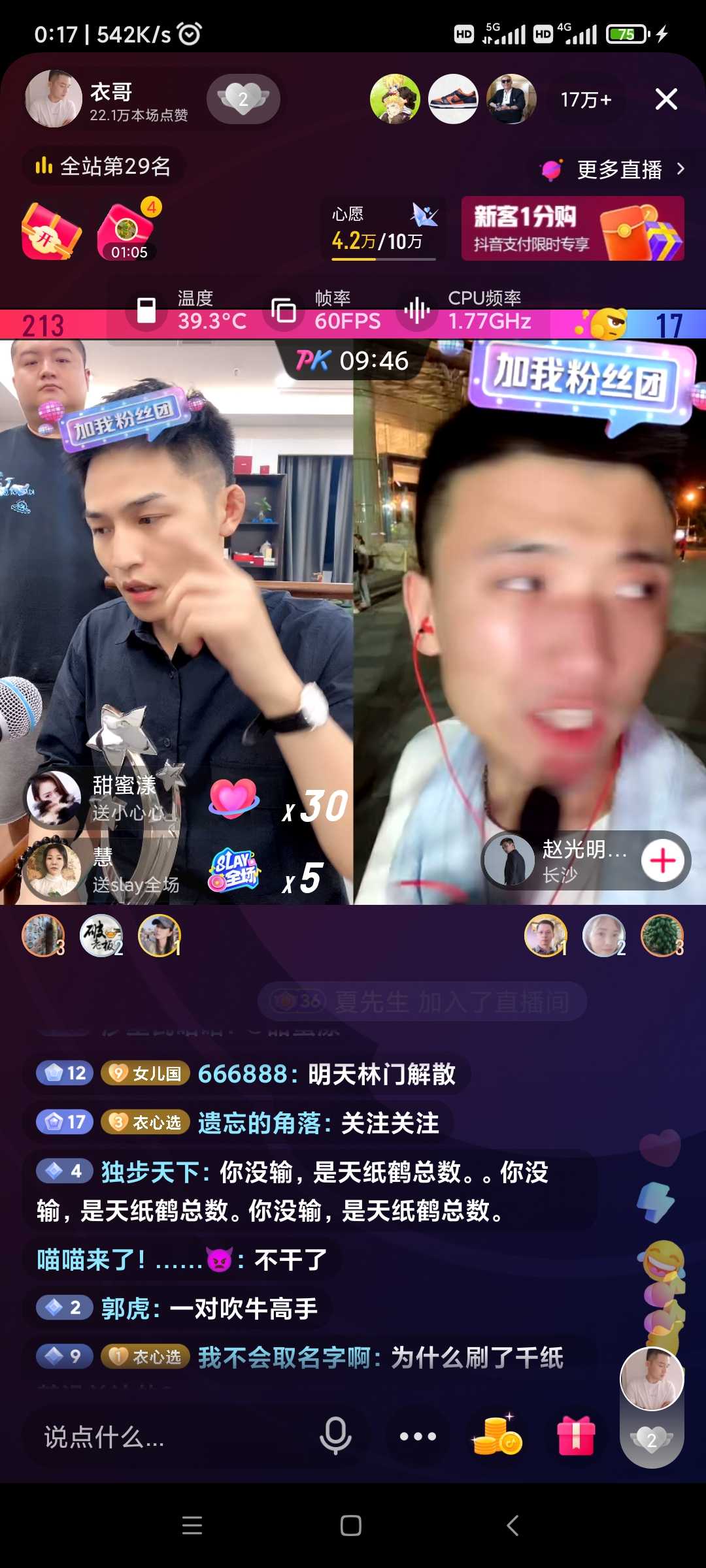Open the three-dot more options
The width and height of the screenshot is (706, 1568).
click(418, 1436)
